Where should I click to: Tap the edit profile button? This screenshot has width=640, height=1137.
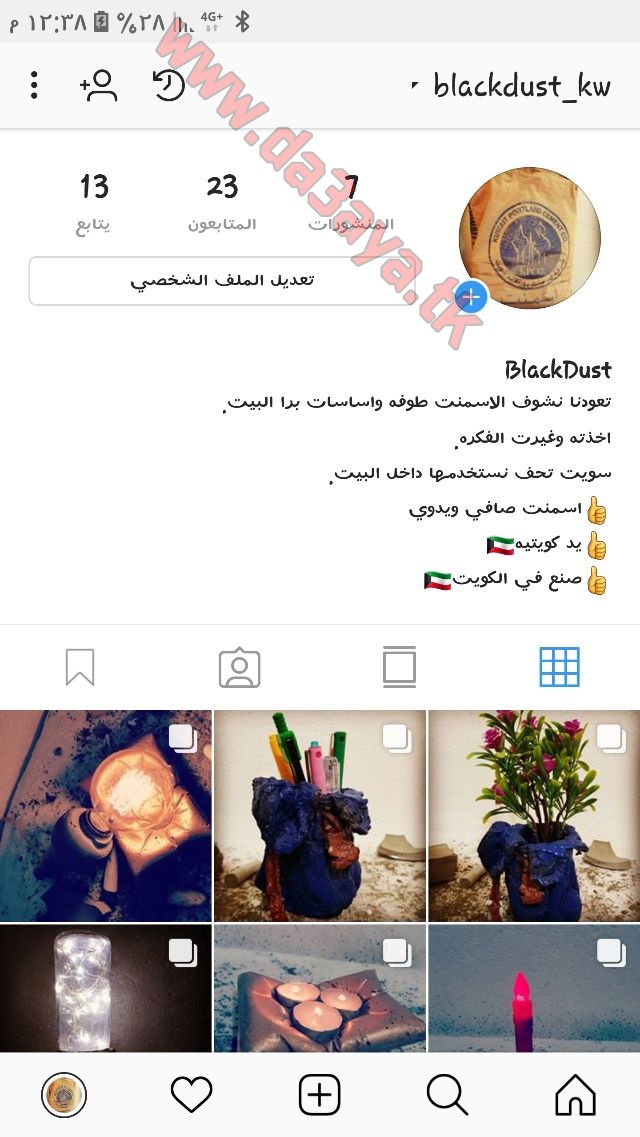[223, 281]
